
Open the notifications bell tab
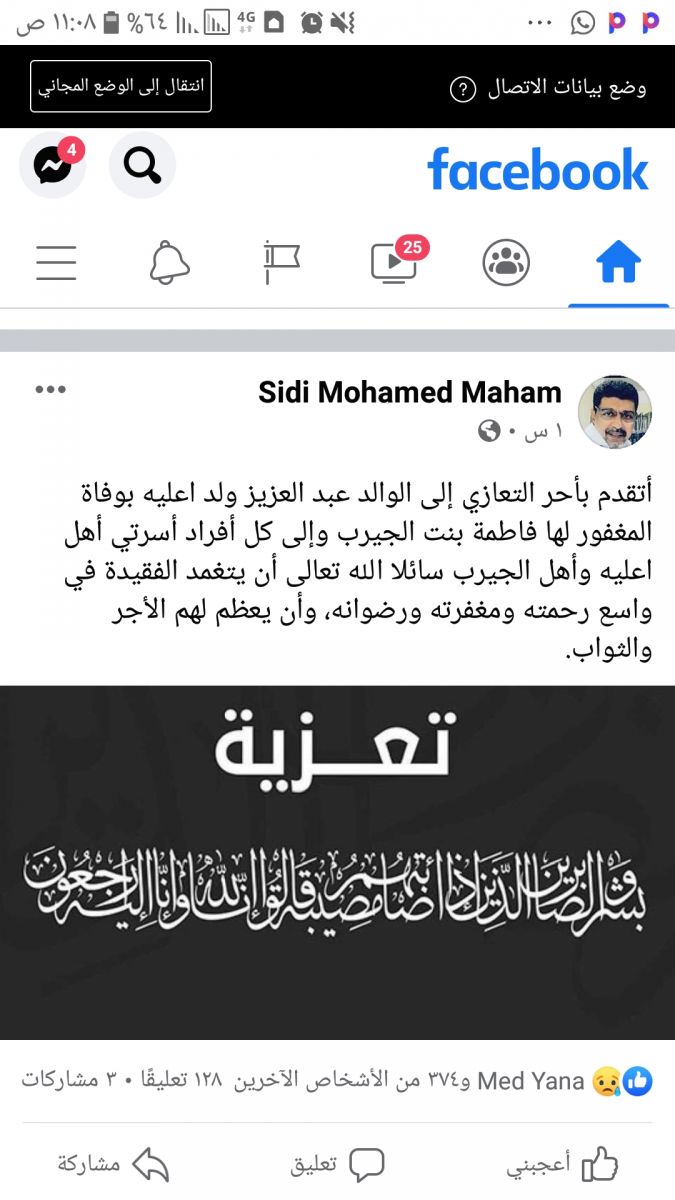pos(169,263)
